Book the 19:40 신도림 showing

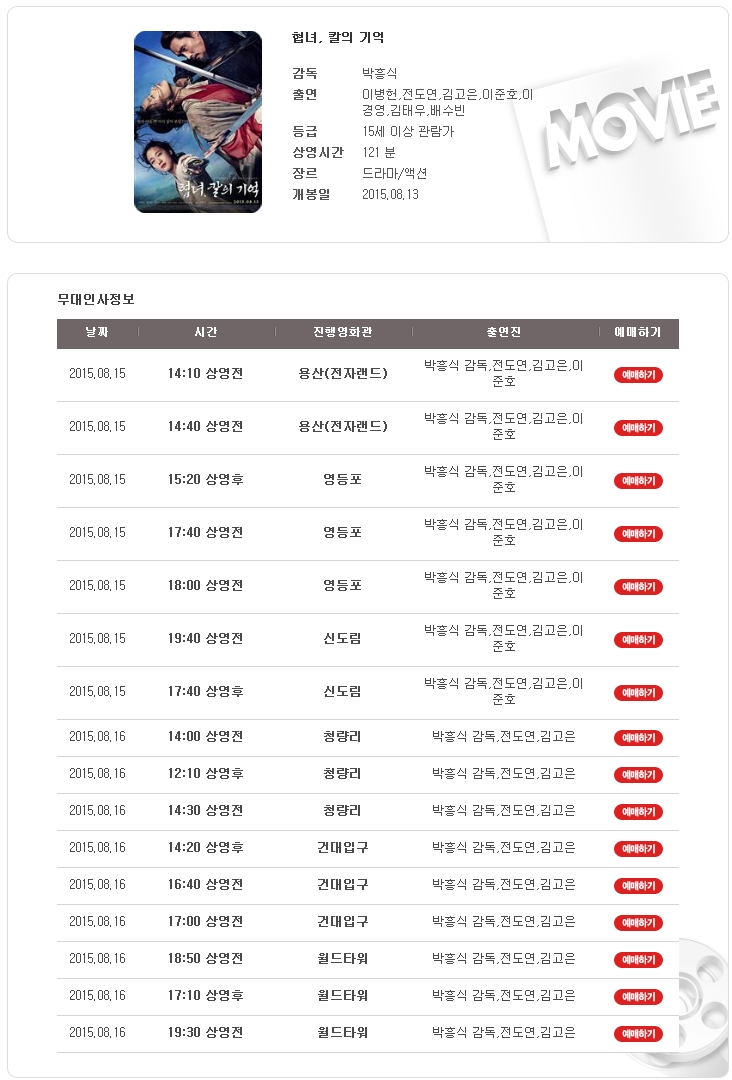pos(638,640)
